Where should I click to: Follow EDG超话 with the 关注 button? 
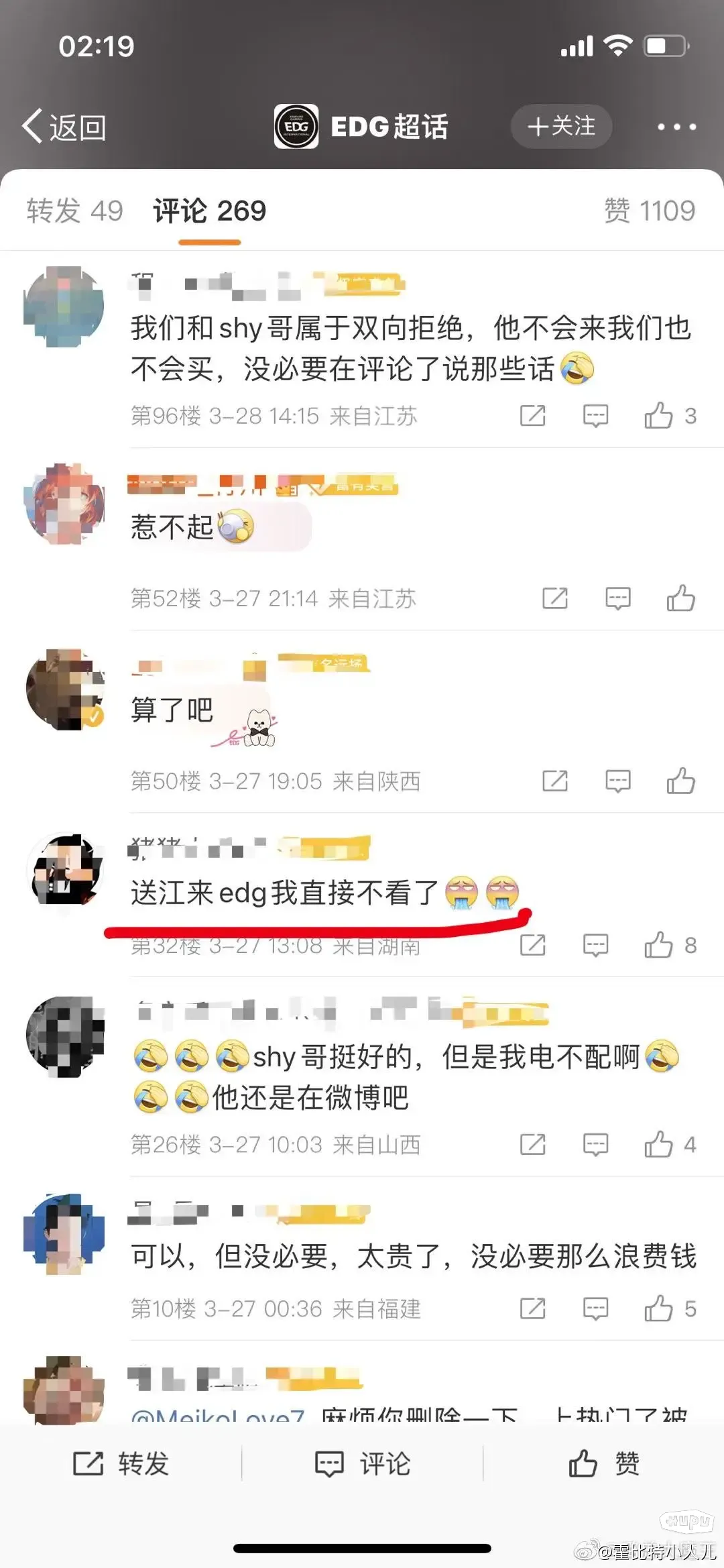[561, 126]
